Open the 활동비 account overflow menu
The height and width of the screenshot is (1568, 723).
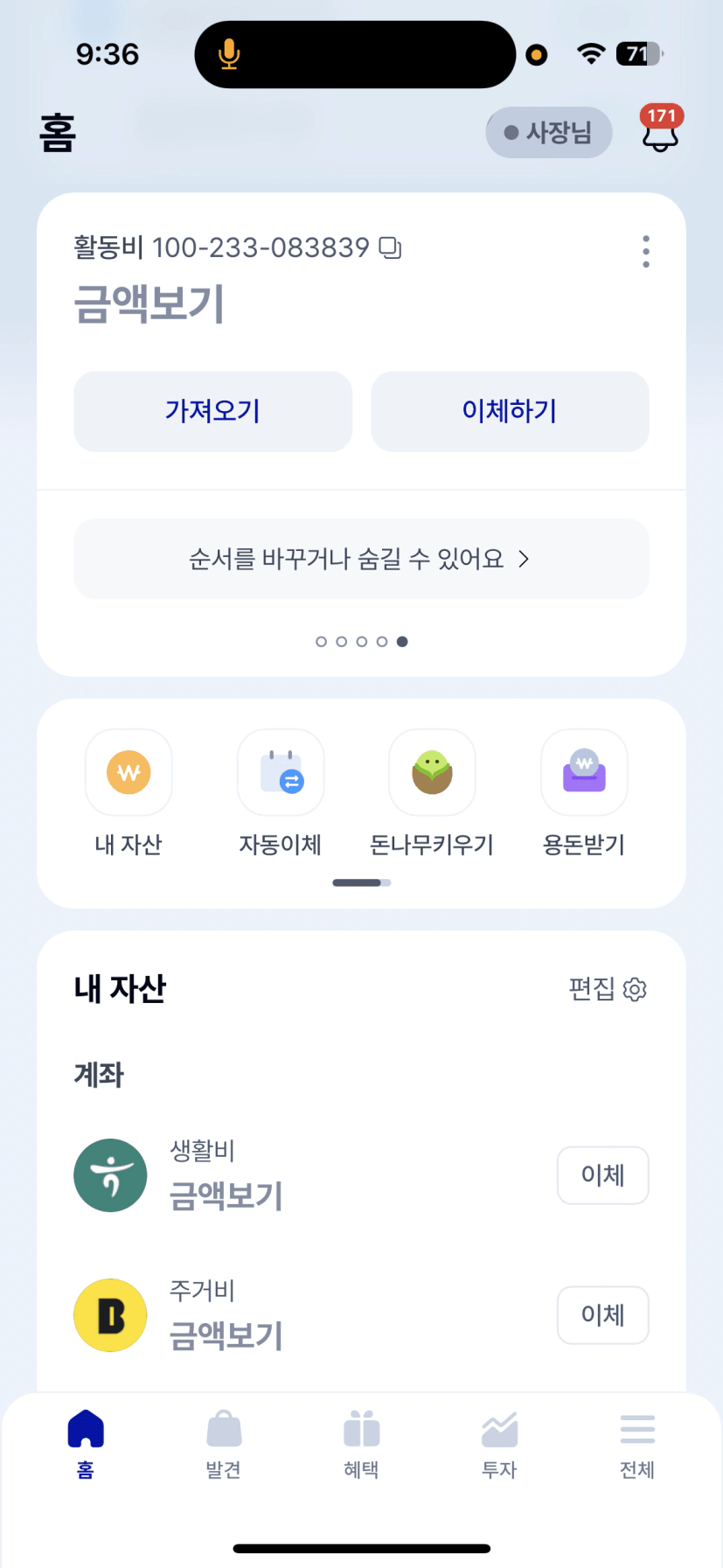[x=646, y=251]
